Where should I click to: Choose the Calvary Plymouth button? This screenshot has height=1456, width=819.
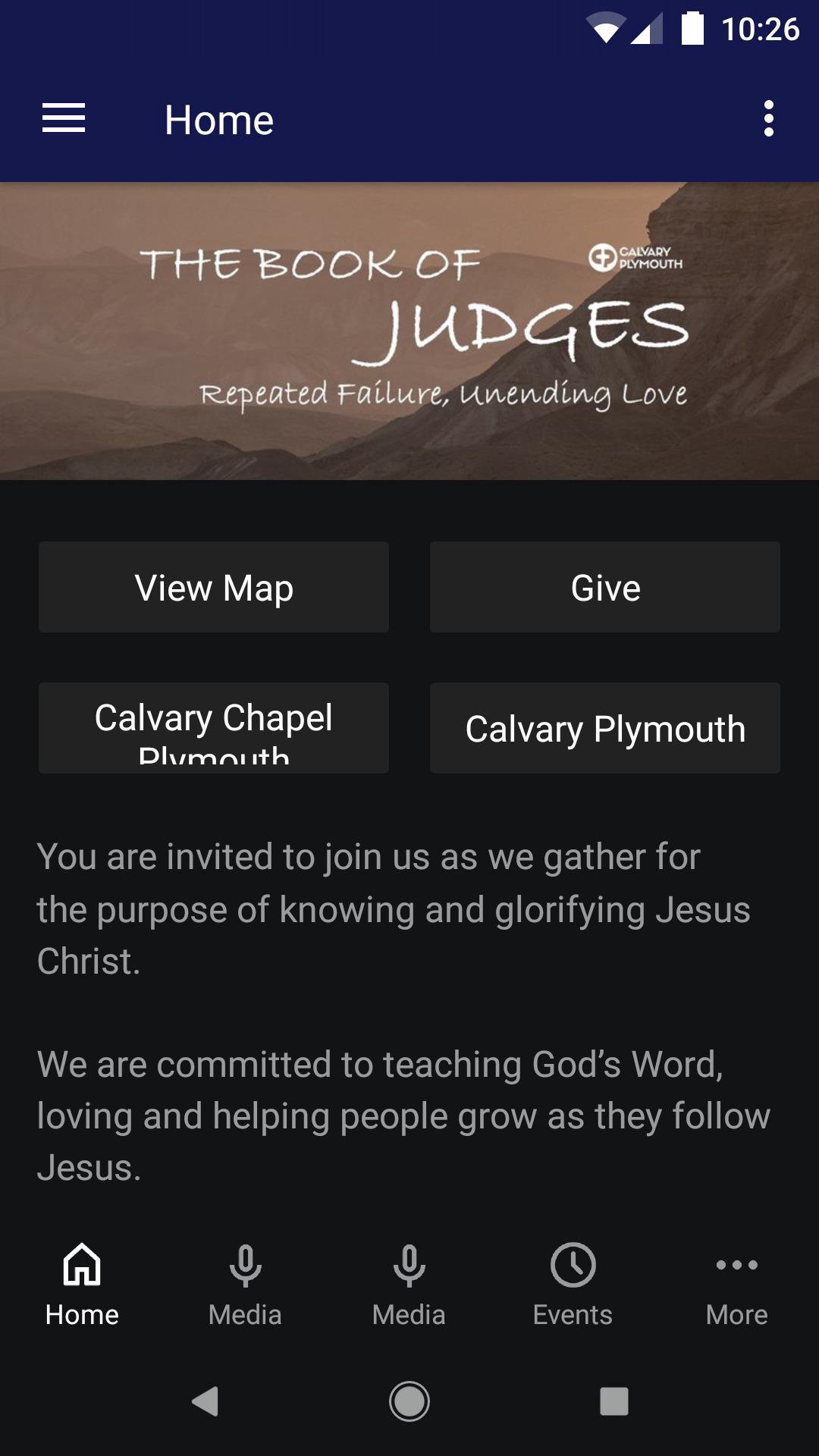pos(605,728)
